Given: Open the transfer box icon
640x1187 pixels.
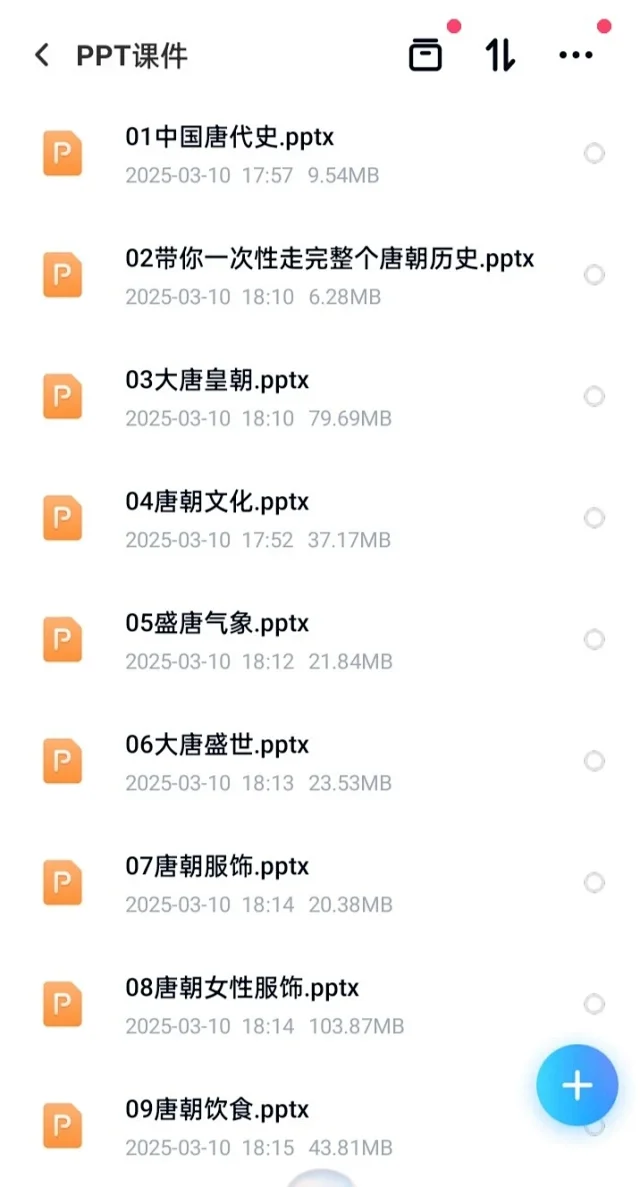Looking at the screenshot, I should tap(426, 55).
